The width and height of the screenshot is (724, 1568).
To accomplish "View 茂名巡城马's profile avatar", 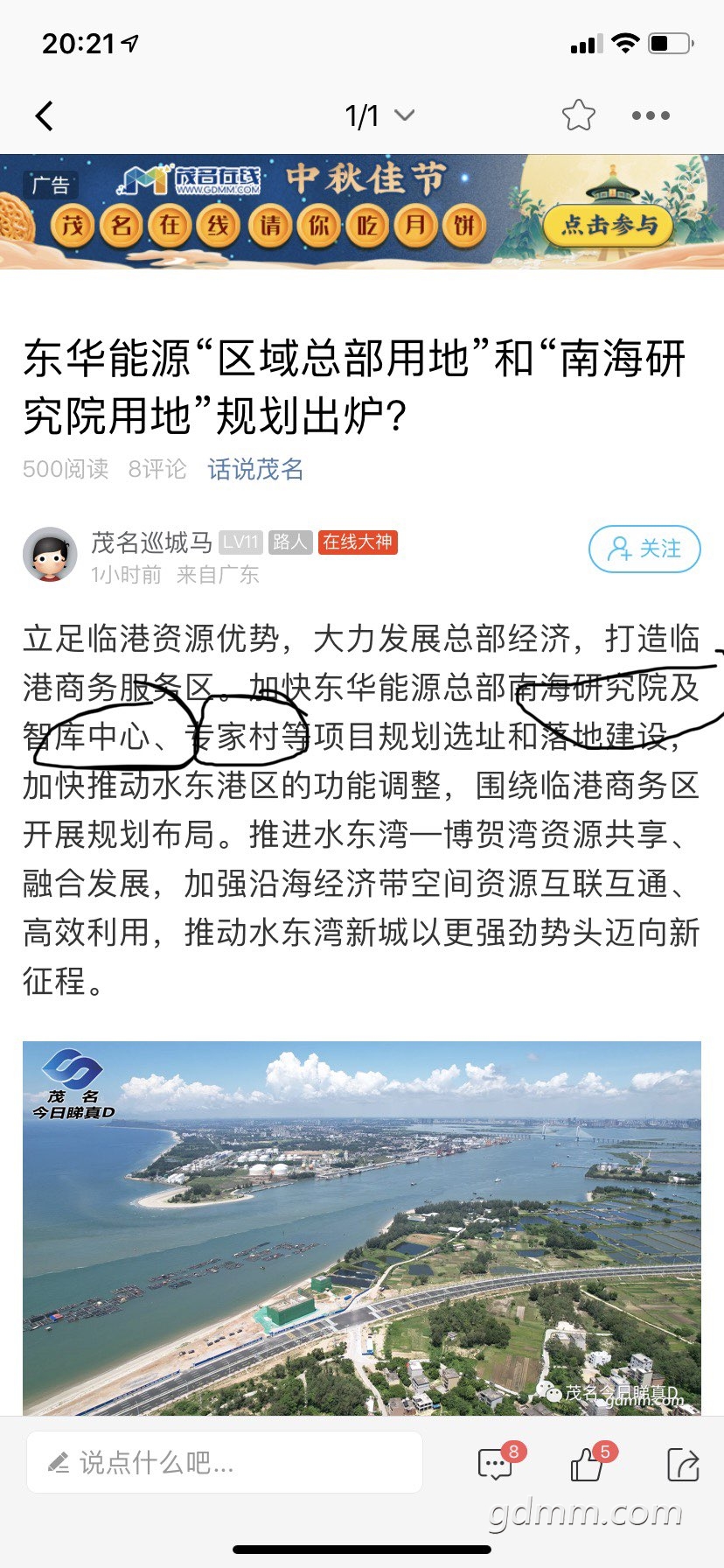I will [50, 554].
